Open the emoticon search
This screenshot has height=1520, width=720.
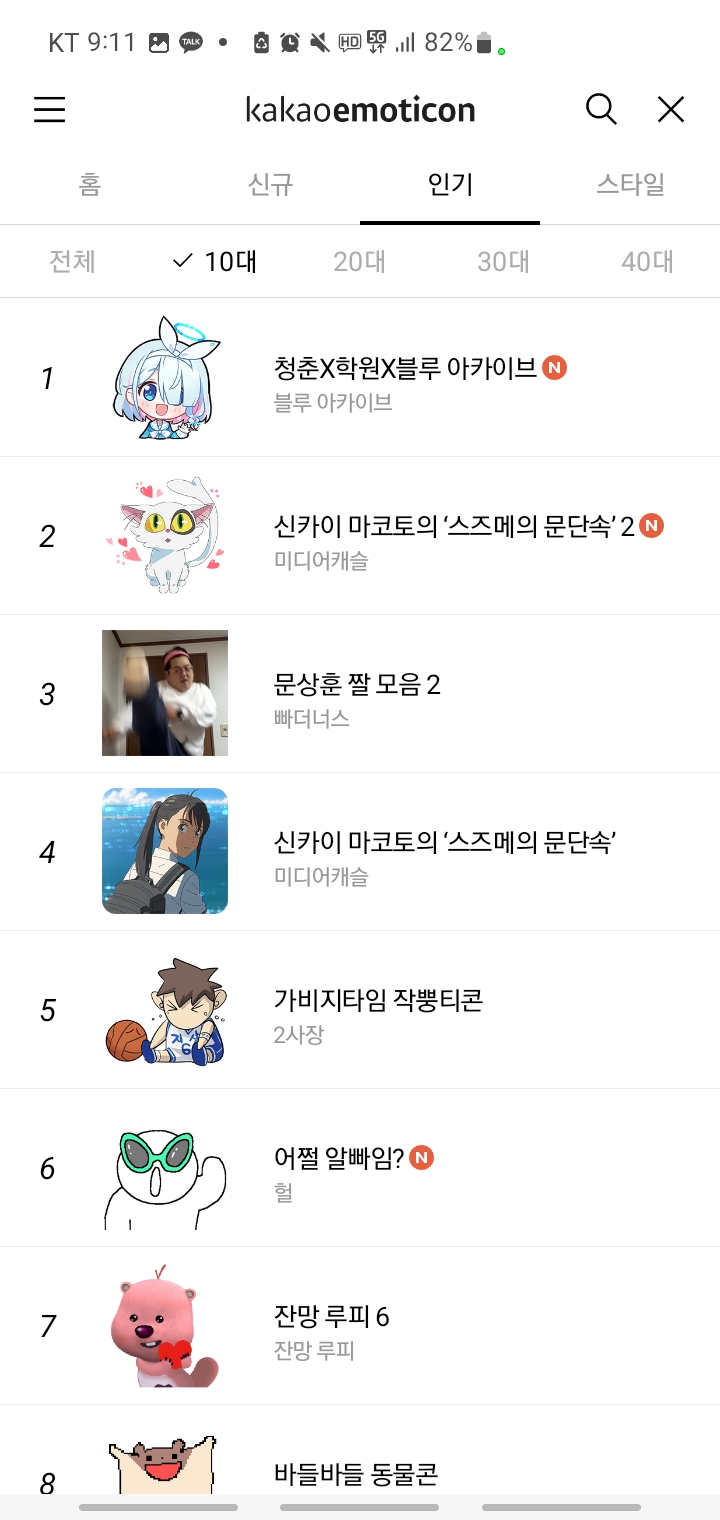[x=601, y=109]
